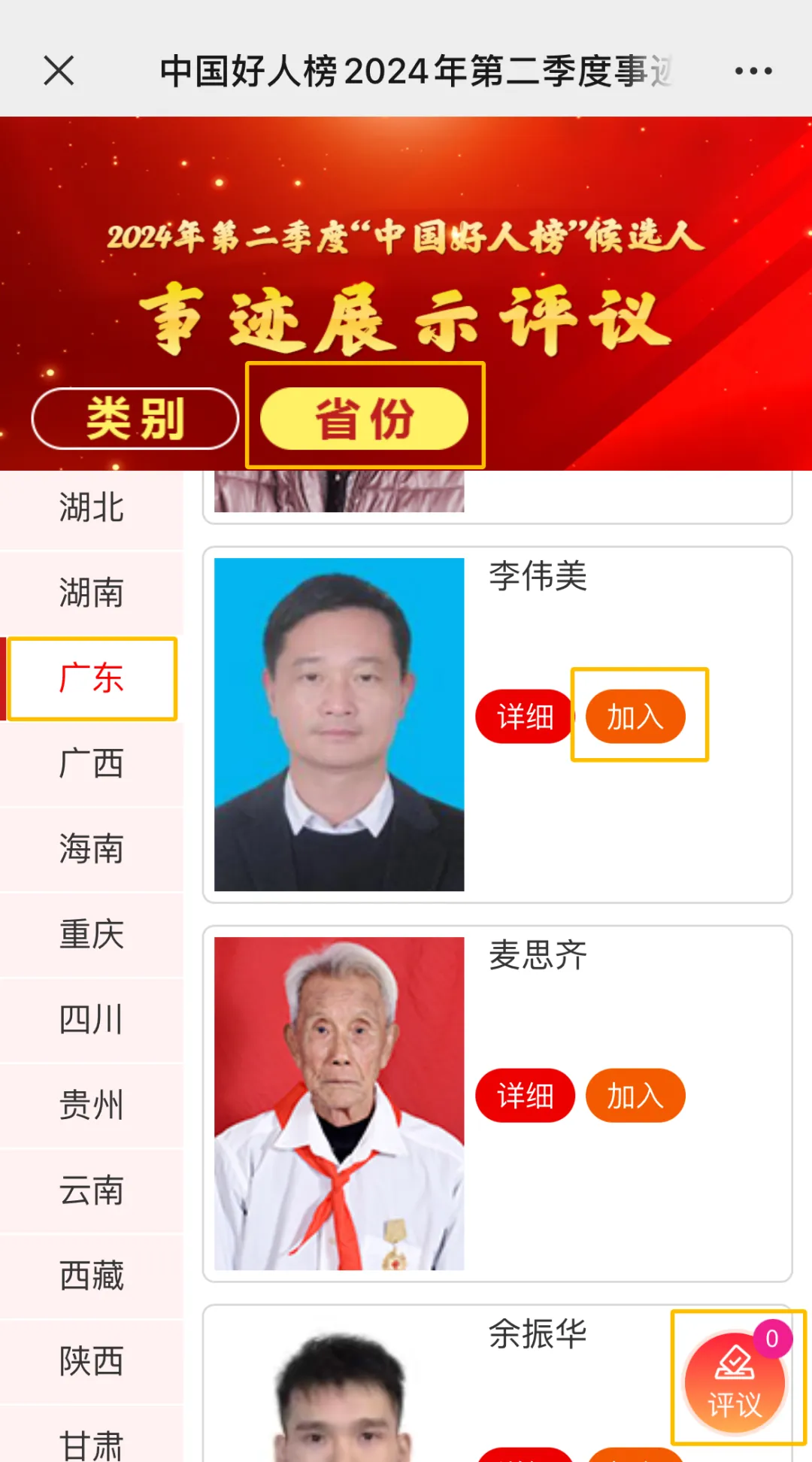The image size is (812, 1462).
Task: Show candidates from 四川
Action: (91, 1020)
